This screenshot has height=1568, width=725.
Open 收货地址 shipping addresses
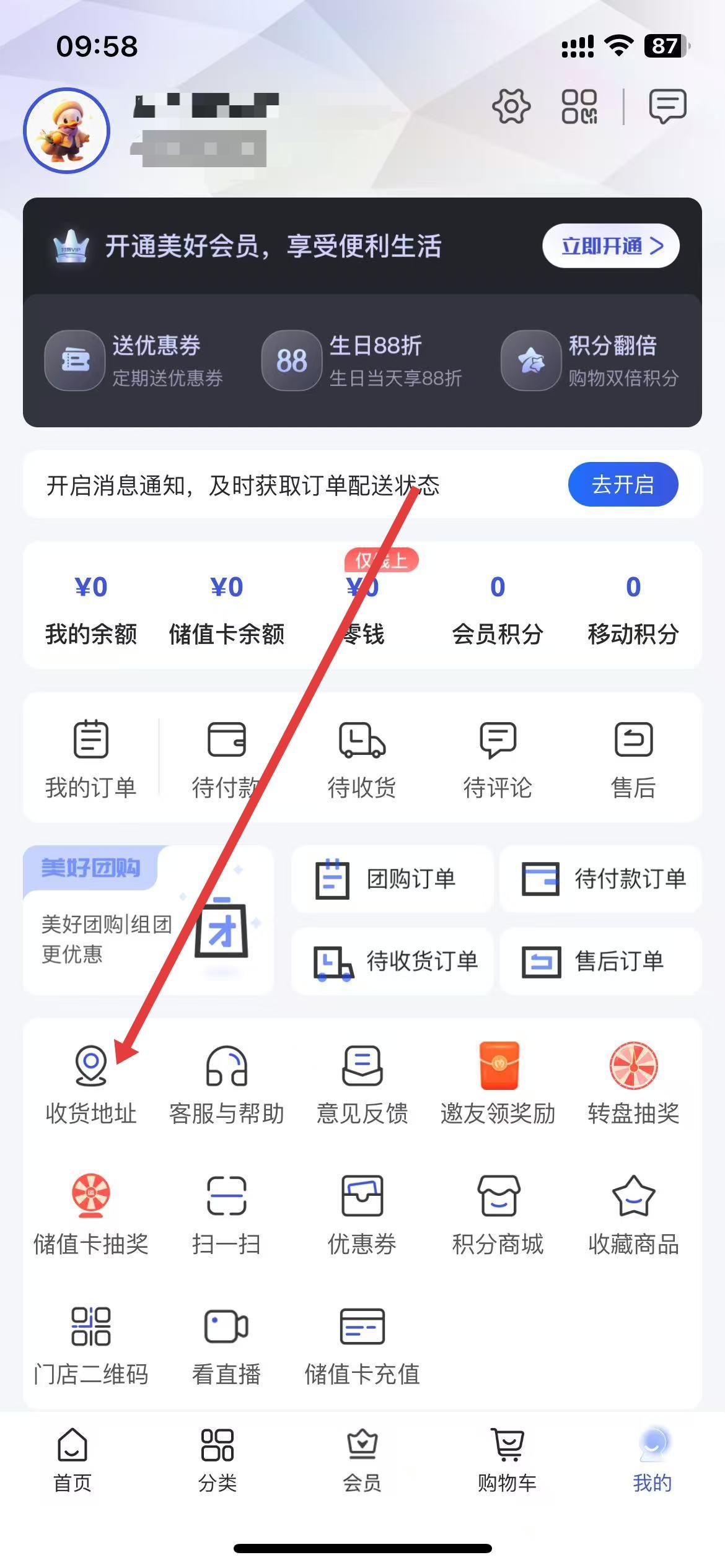[90, 1084]
